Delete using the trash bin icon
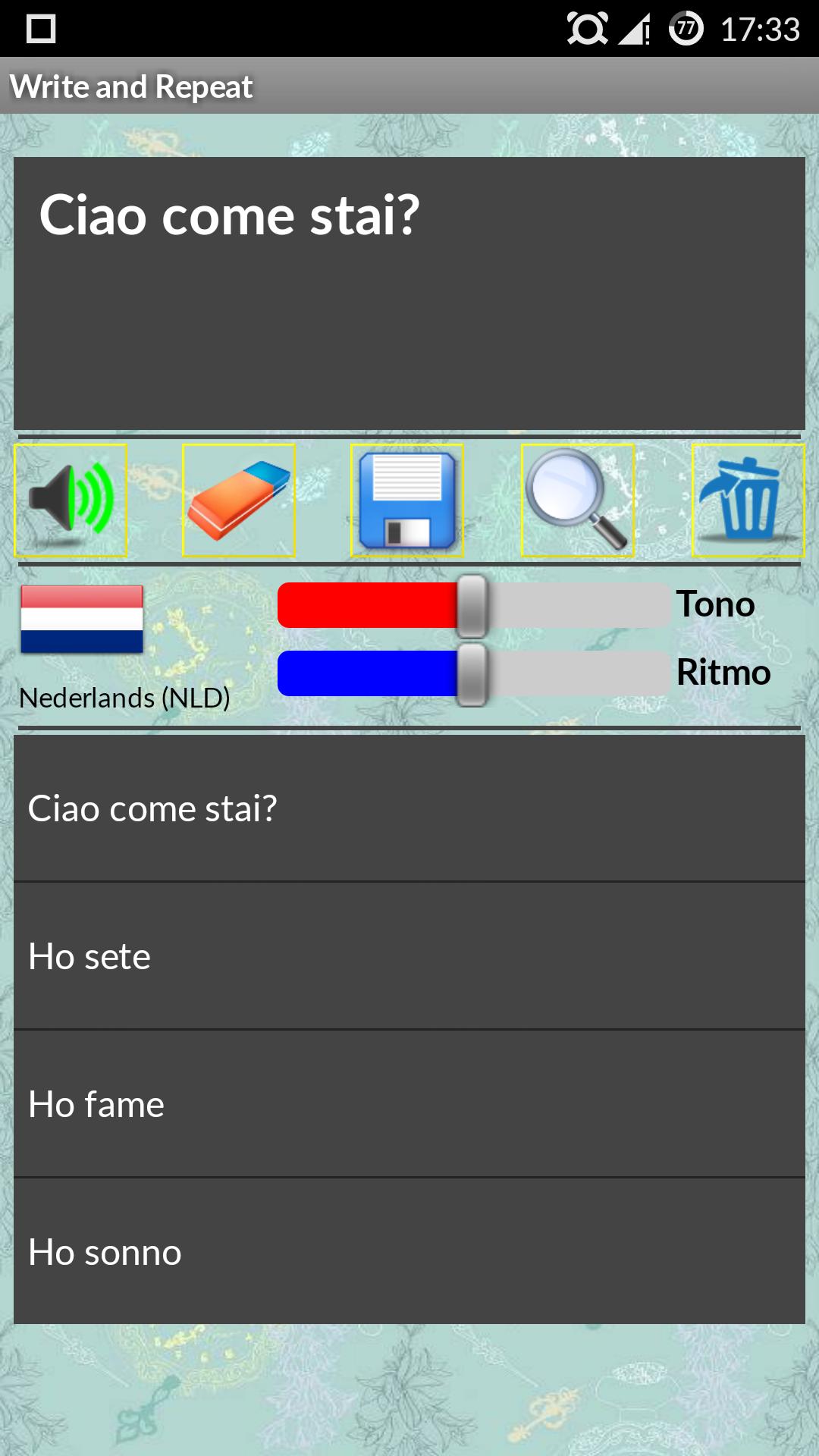 click(x=748, y=500)
